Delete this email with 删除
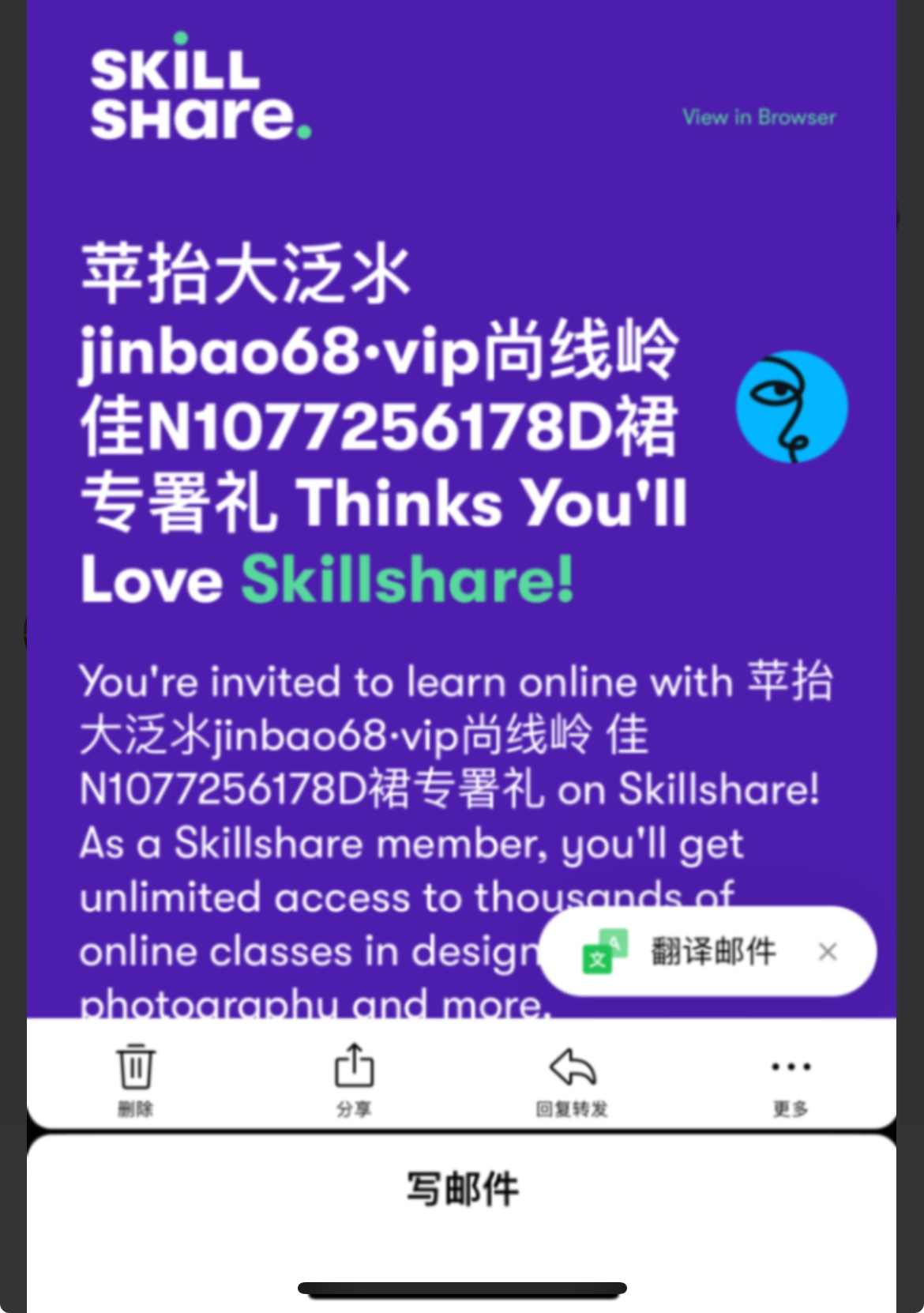 click(x=136, y=1079)
